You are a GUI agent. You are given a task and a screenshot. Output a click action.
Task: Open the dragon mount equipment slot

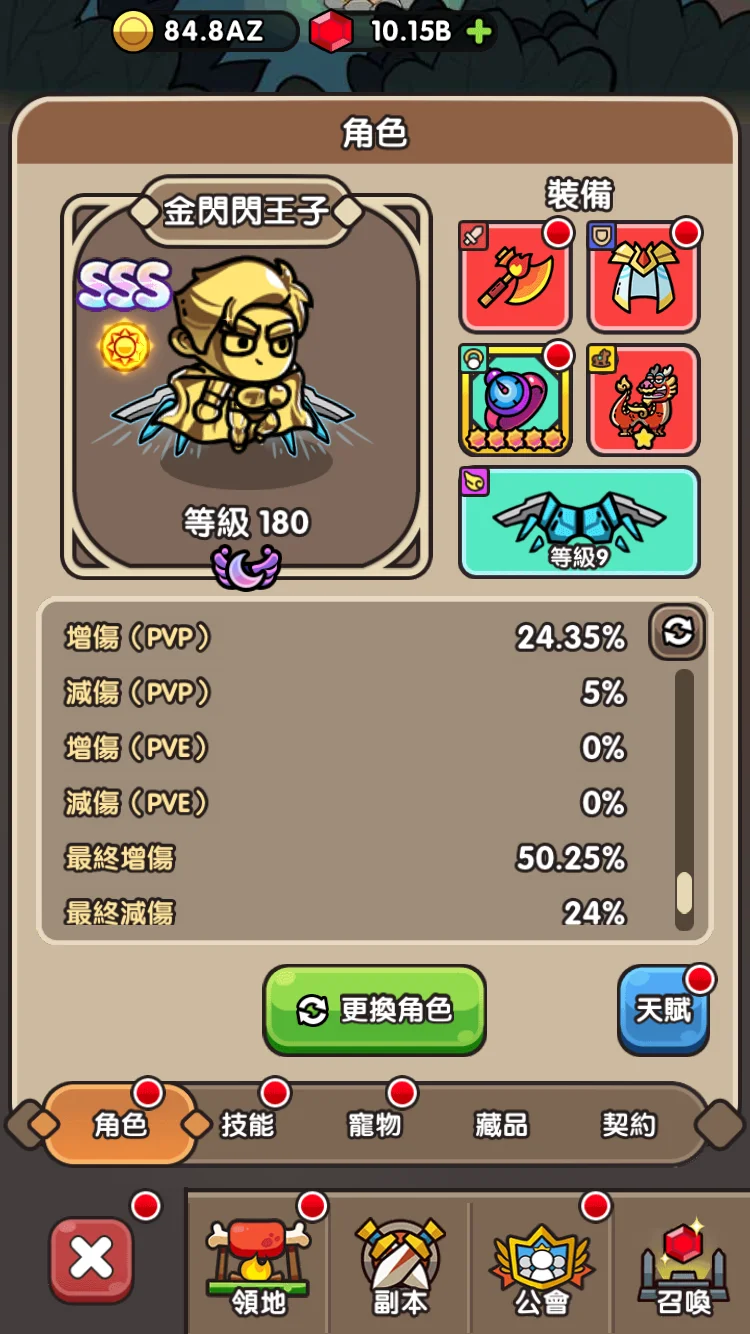click(643, 400)
